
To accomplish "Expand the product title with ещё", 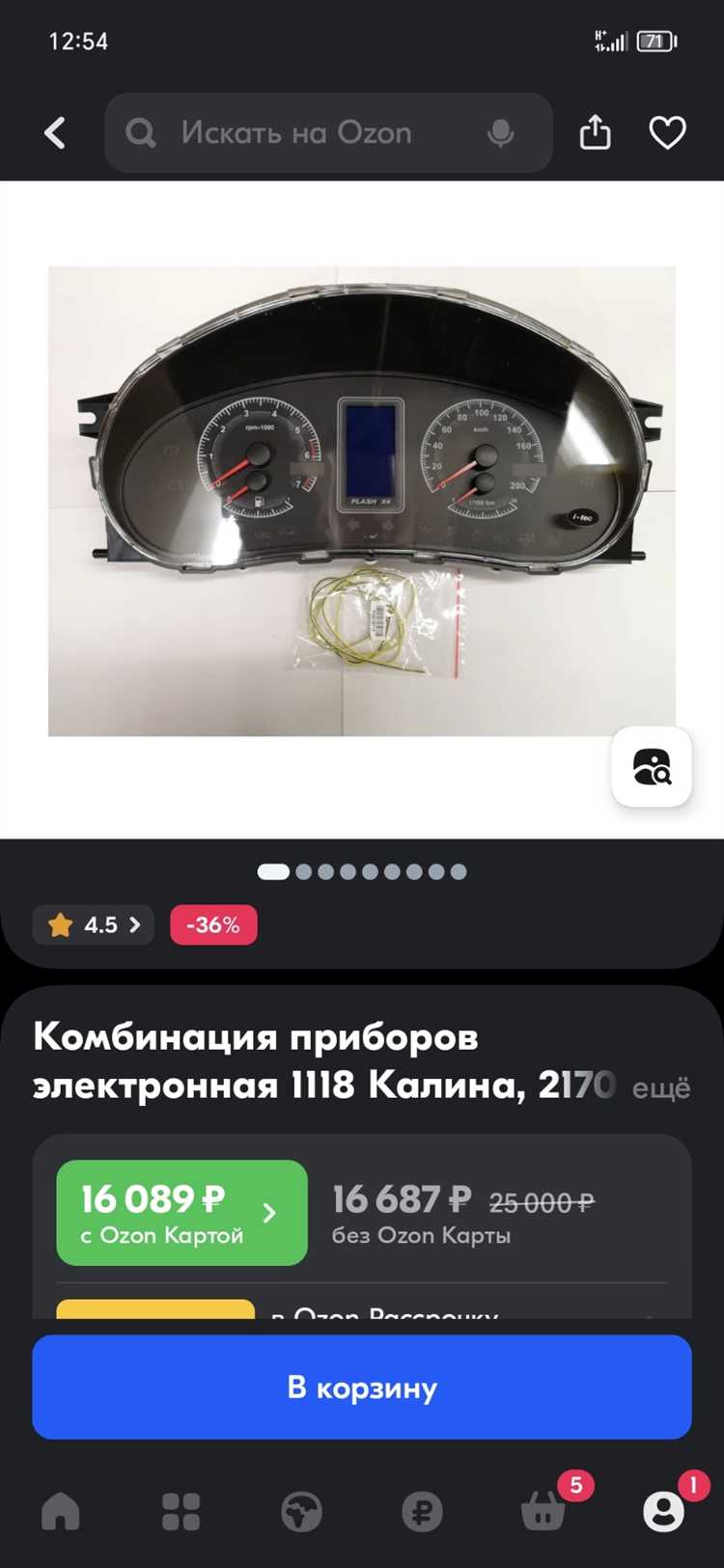I will [x=661, y=1087].
